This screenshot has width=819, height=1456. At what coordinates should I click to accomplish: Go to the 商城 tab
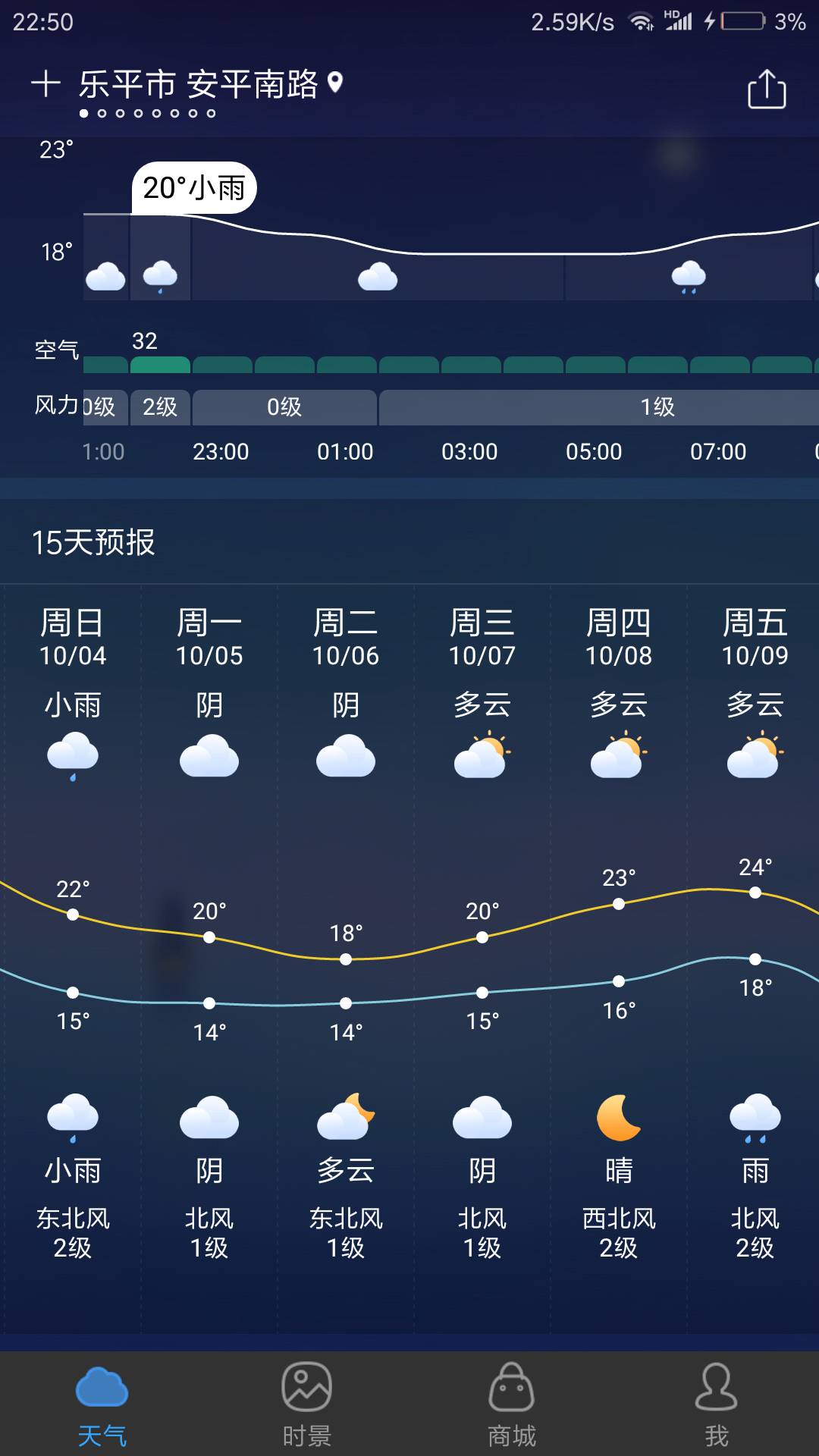(x=512, y=1404)
